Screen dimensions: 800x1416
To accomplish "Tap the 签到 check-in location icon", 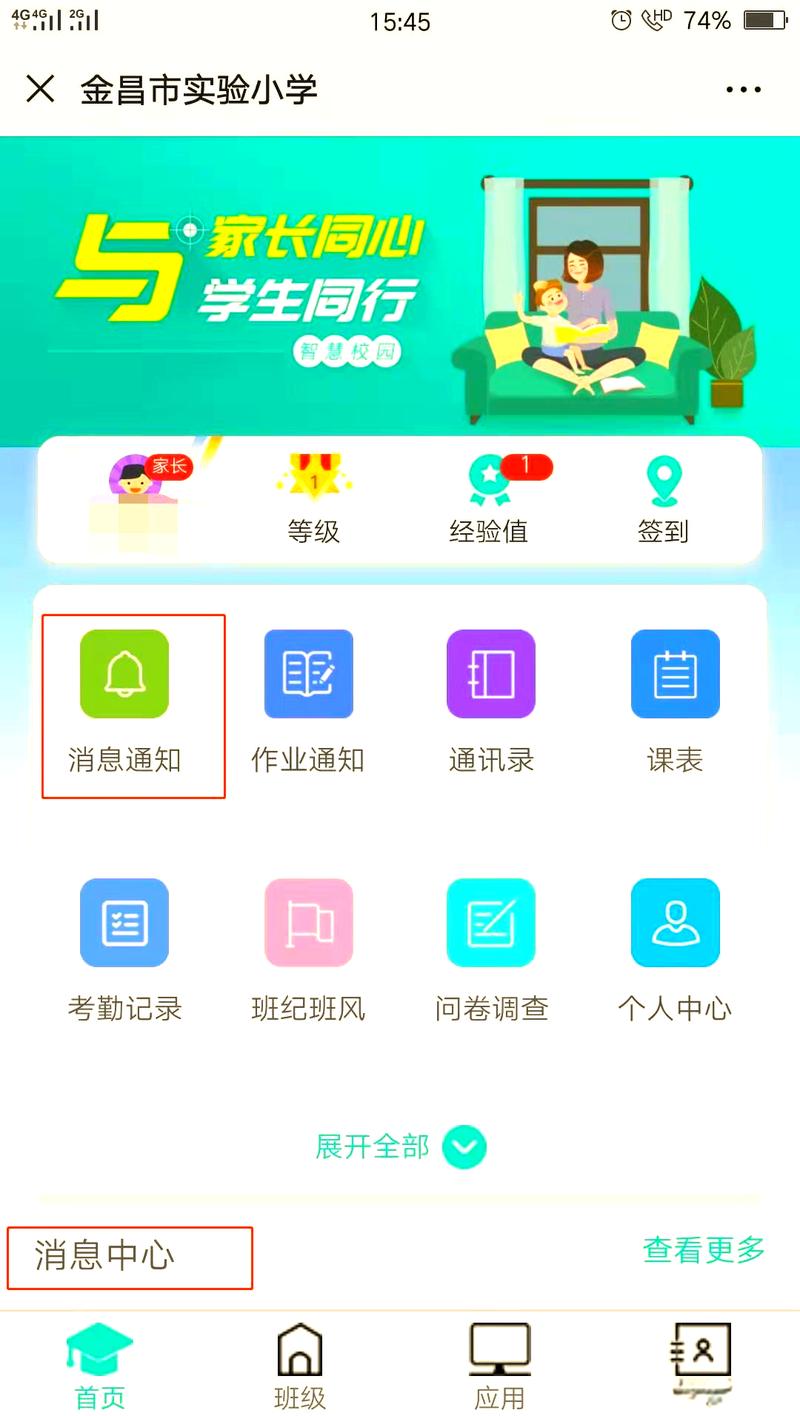I will (x=660, y=482).
